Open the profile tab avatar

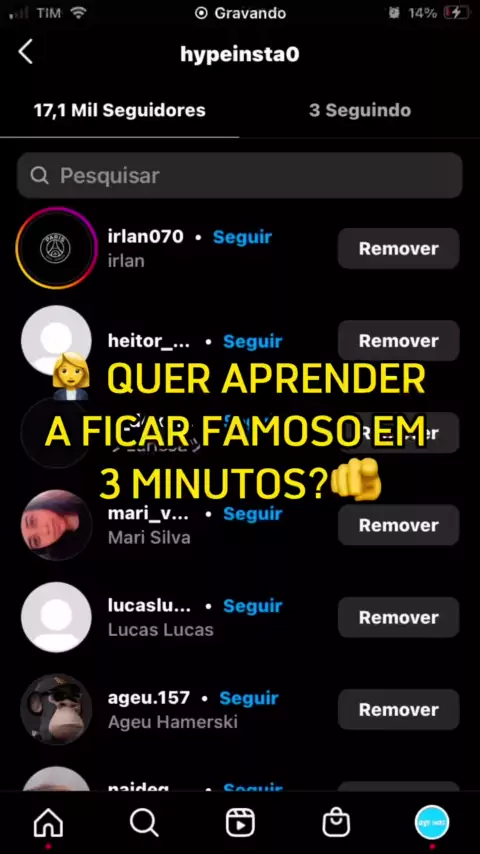click(432, 822)
